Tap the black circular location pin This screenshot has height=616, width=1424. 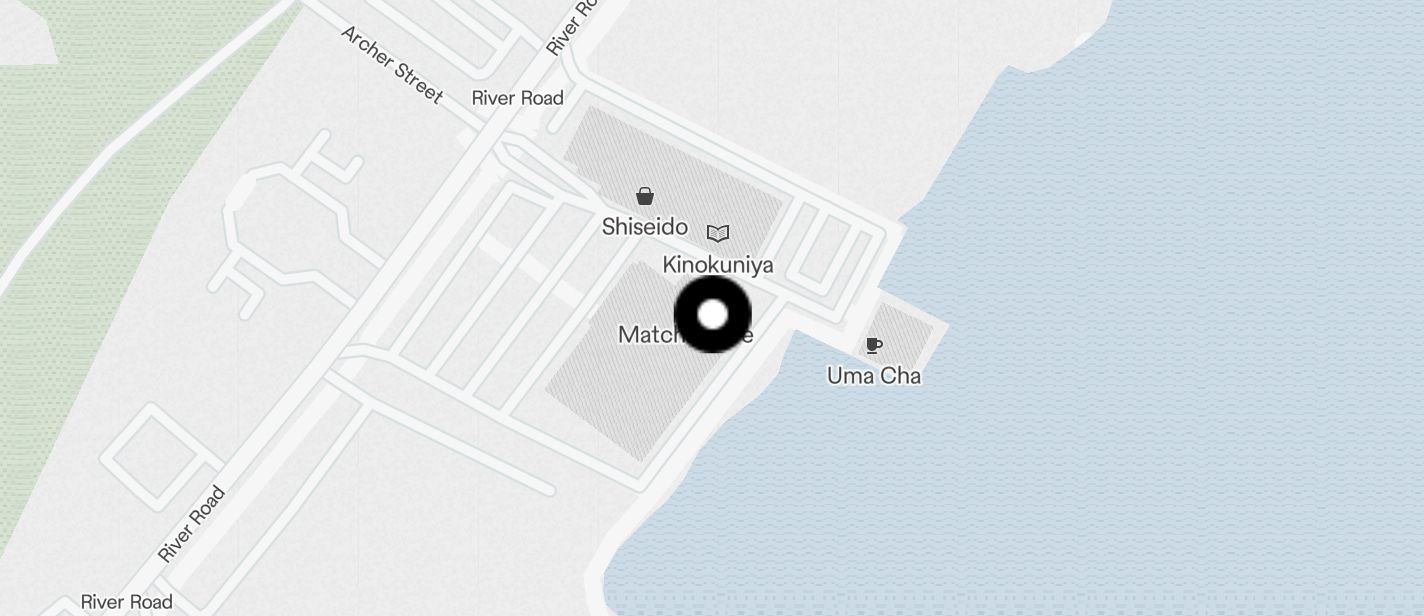pyautogui.click(x=712, y=315)
